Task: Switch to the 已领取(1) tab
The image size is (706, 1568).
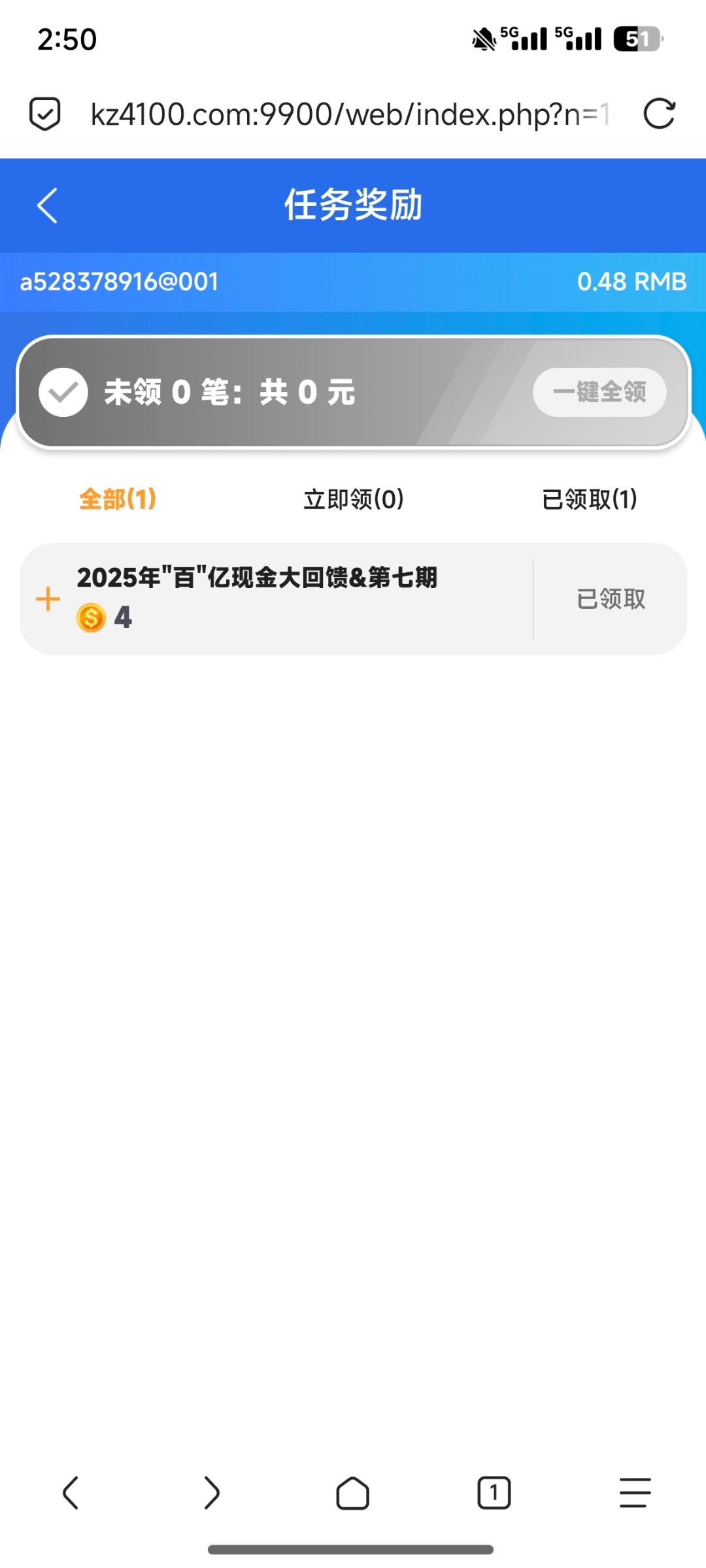Action: pyautogui.click(x=590, y=499)
